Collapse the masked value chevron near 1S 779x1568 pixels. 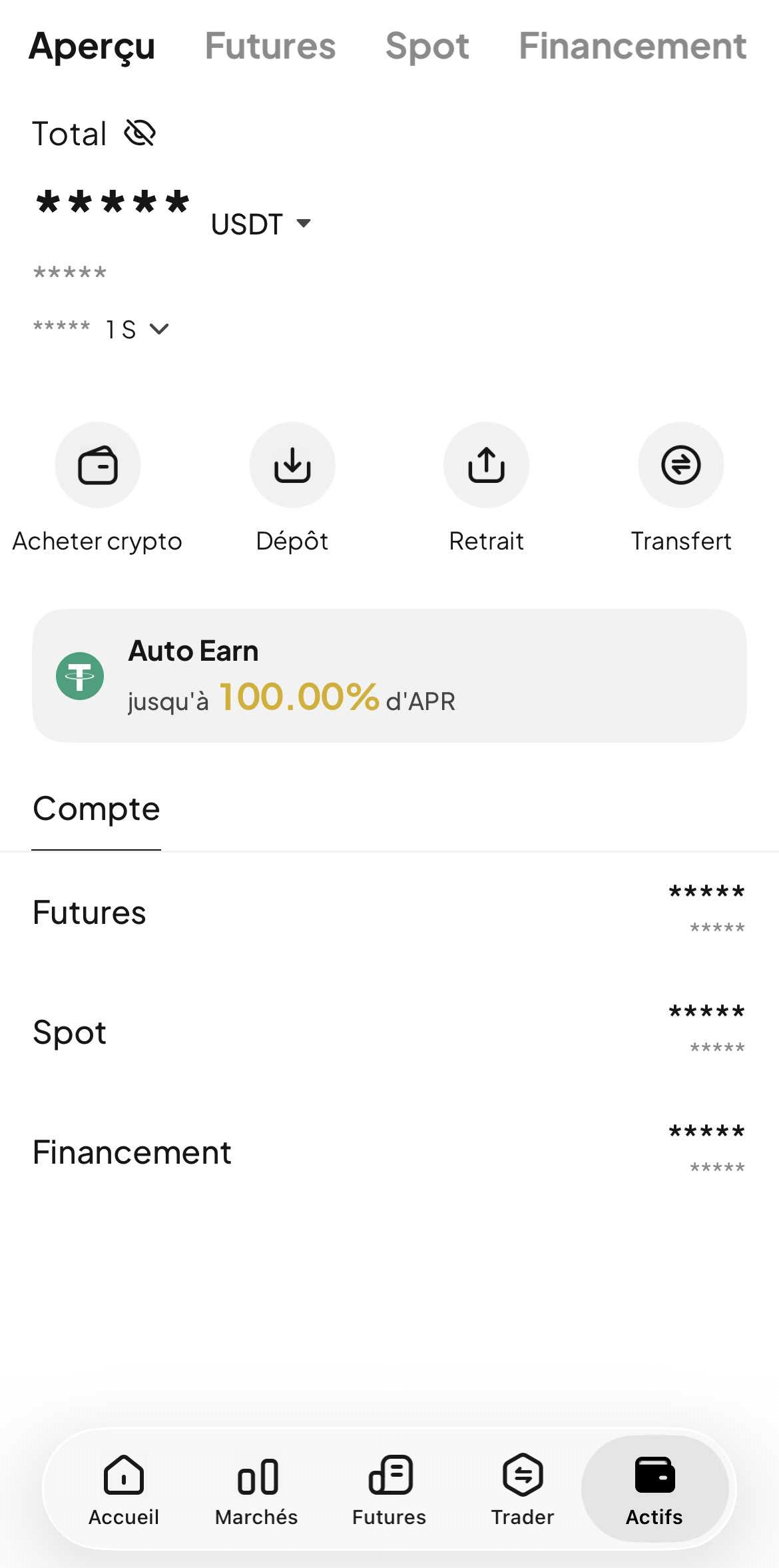159,328
